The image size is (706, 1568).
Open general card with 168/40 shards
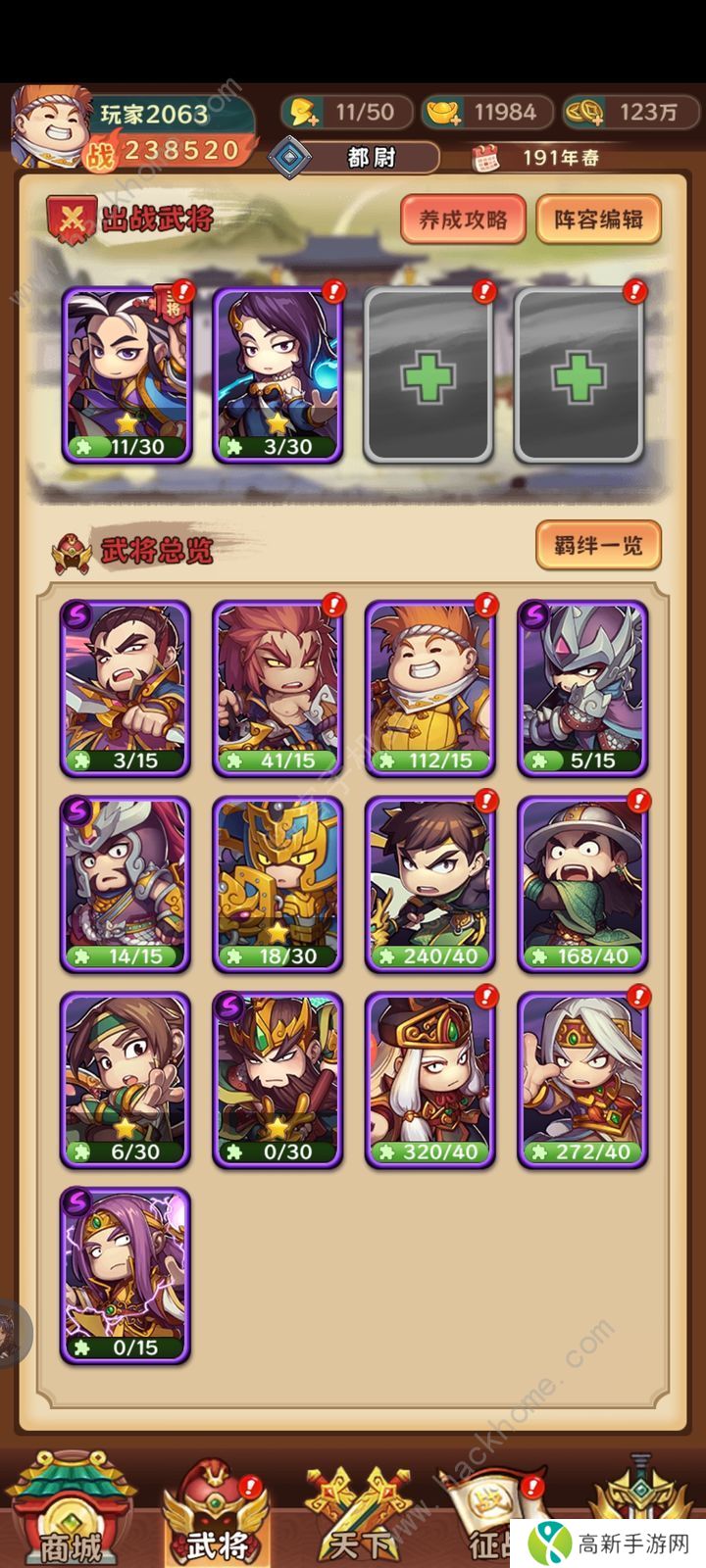582,884
